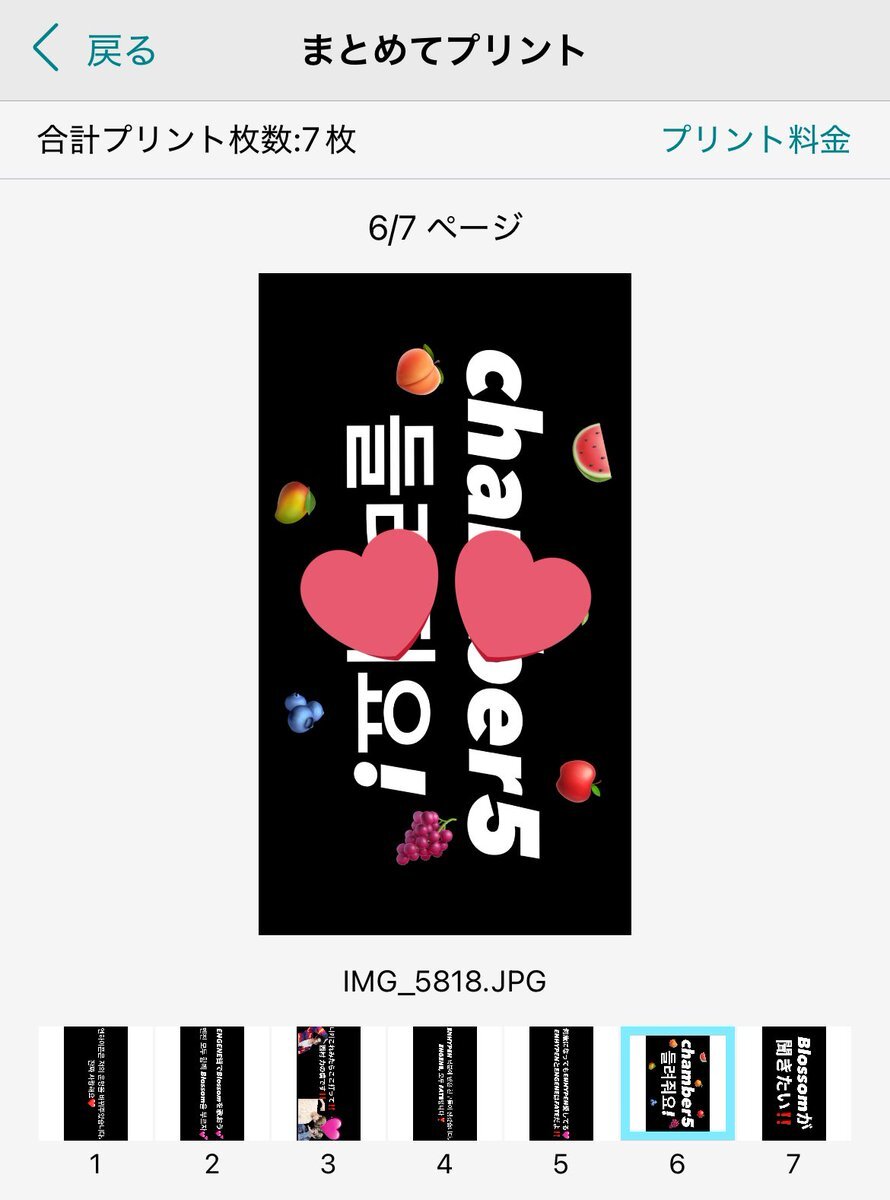Open the プリント料金 link

click(756, 139)
